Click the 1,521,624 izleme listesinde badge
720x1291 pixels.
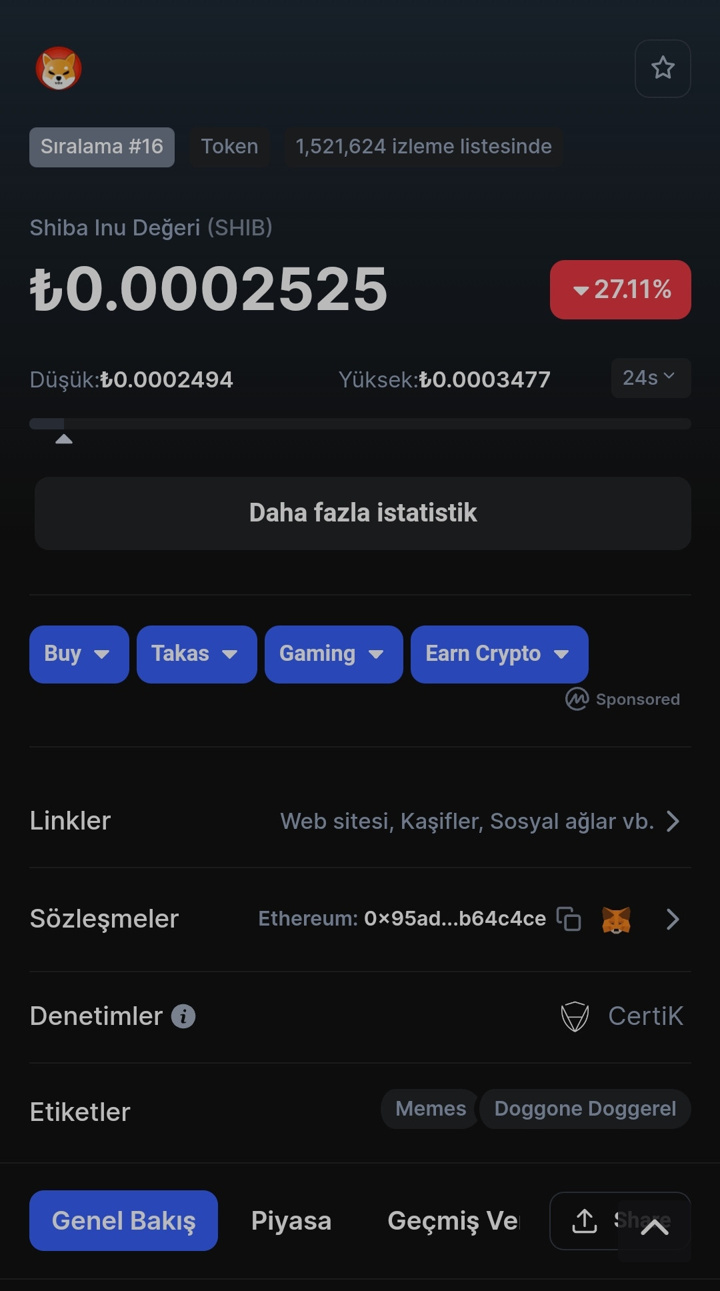pyautogui.click(x=423, y=146)
